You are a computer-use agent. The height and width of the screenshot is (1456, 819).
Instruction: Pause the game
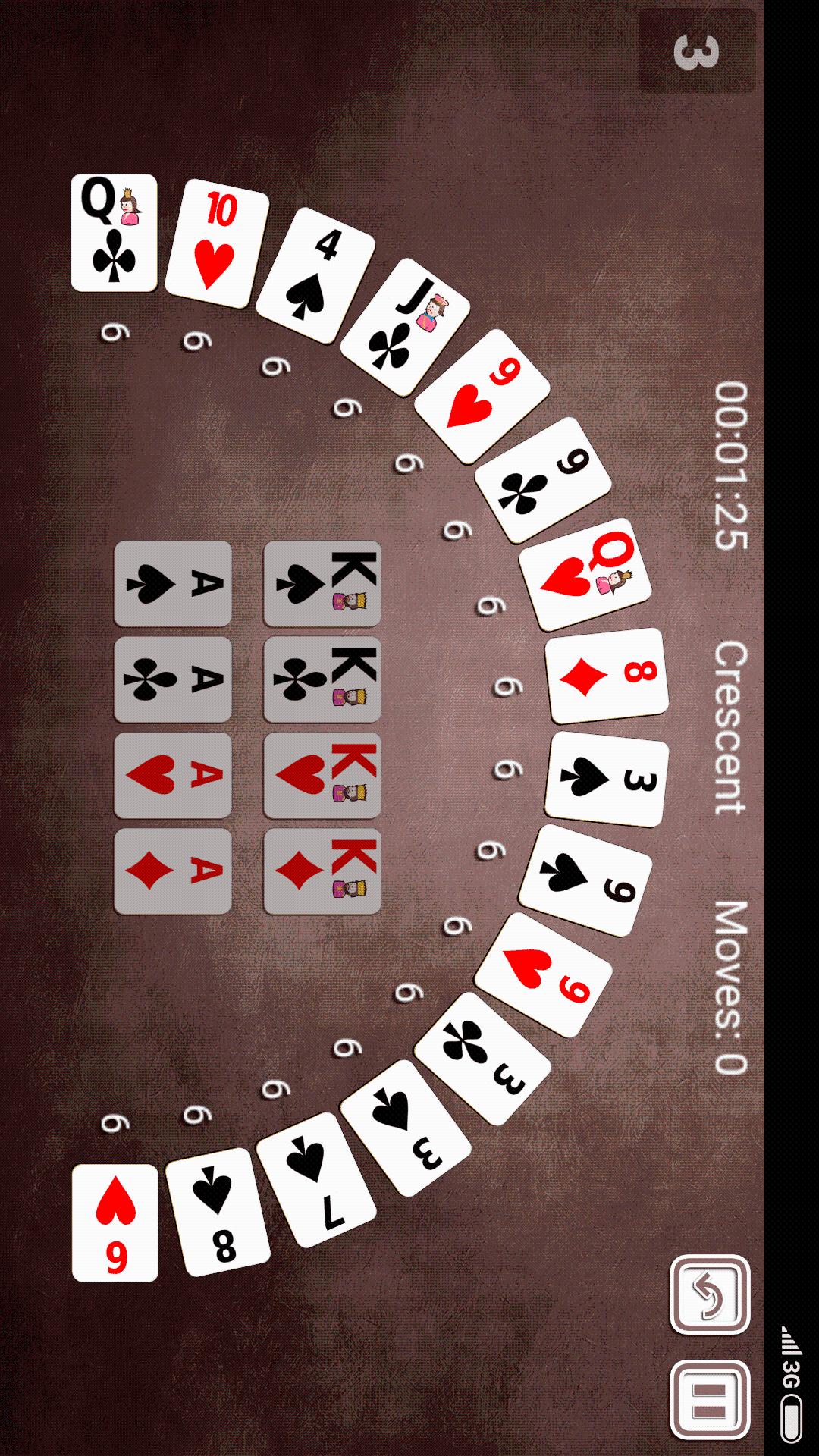tap(710, 1400)
